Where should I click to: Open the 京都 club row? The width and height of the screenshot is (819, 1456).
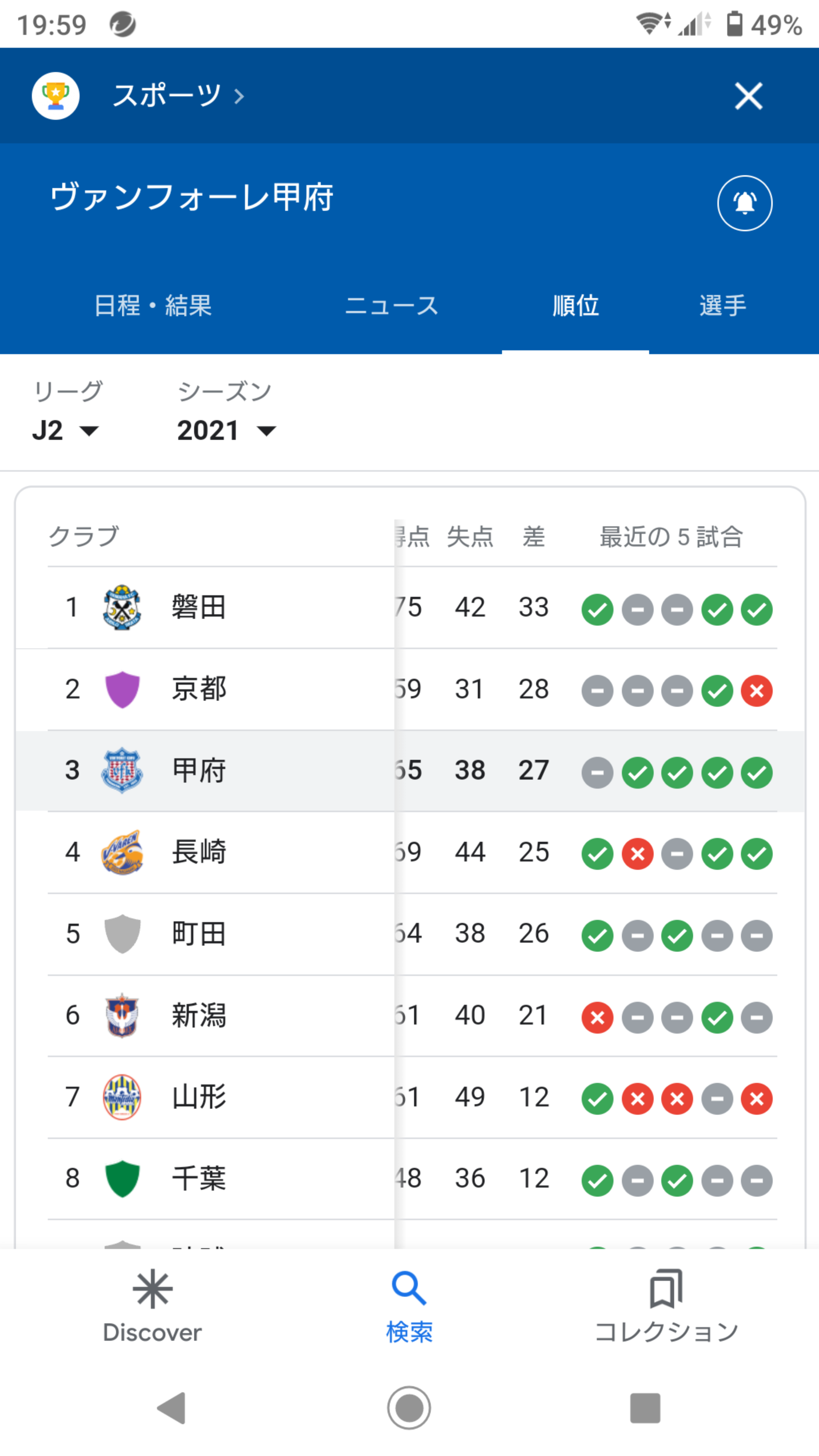[410, 690]
